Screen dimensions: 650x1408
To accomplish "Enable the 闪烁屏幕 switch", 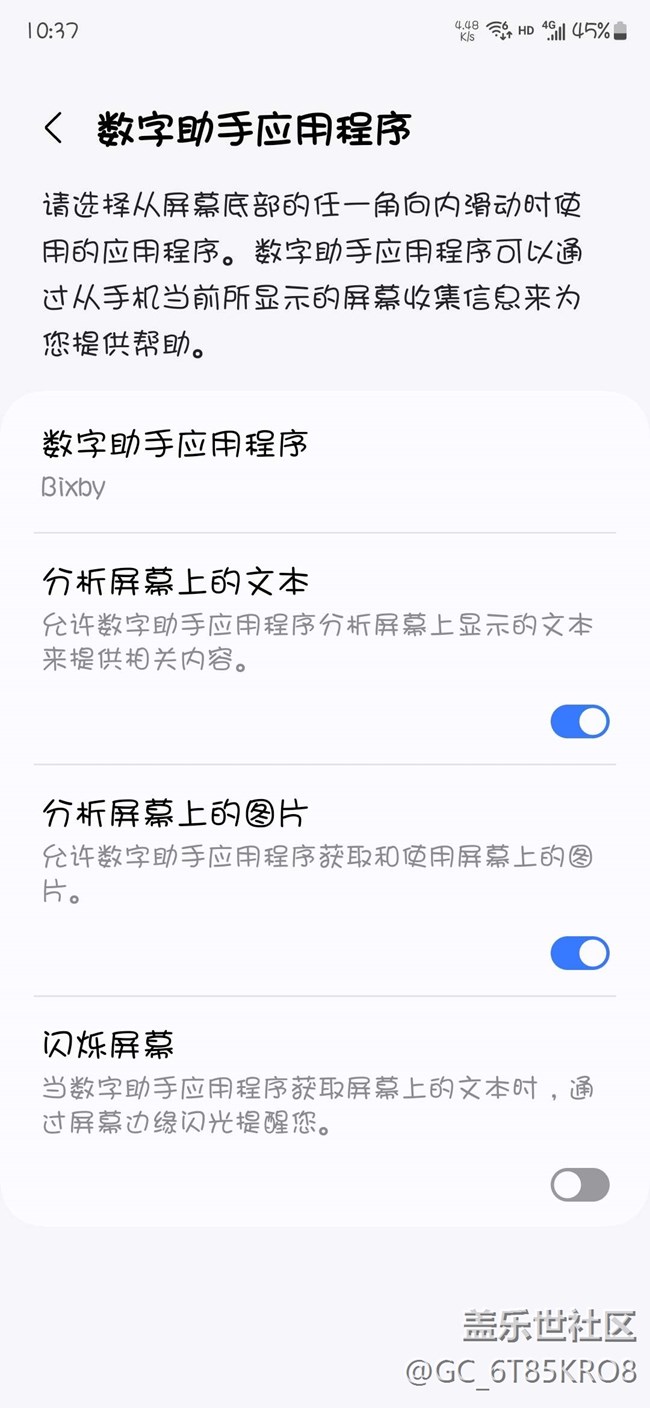I will coord(579,1185).
